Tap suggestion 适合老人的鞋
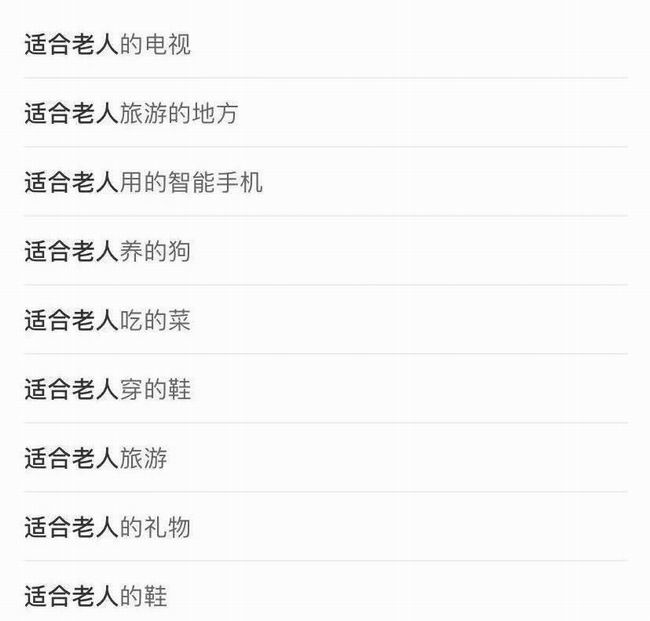This screenshot has width=650, height=621. [x=96, y=597]
